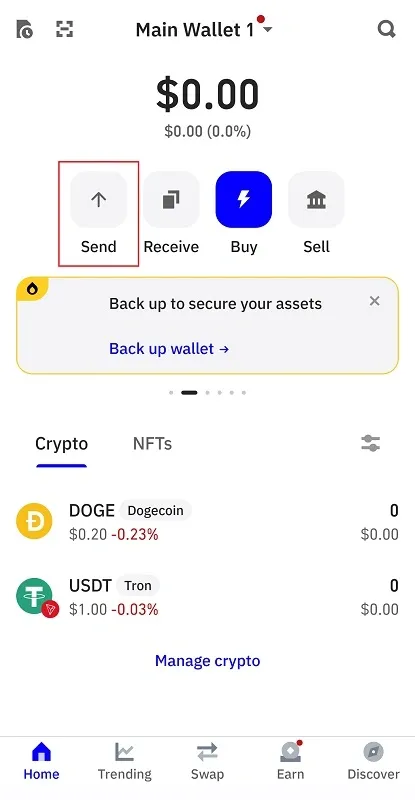Open transaction history icon
This screenshot has width=415, height=800.
pos(25,29)
